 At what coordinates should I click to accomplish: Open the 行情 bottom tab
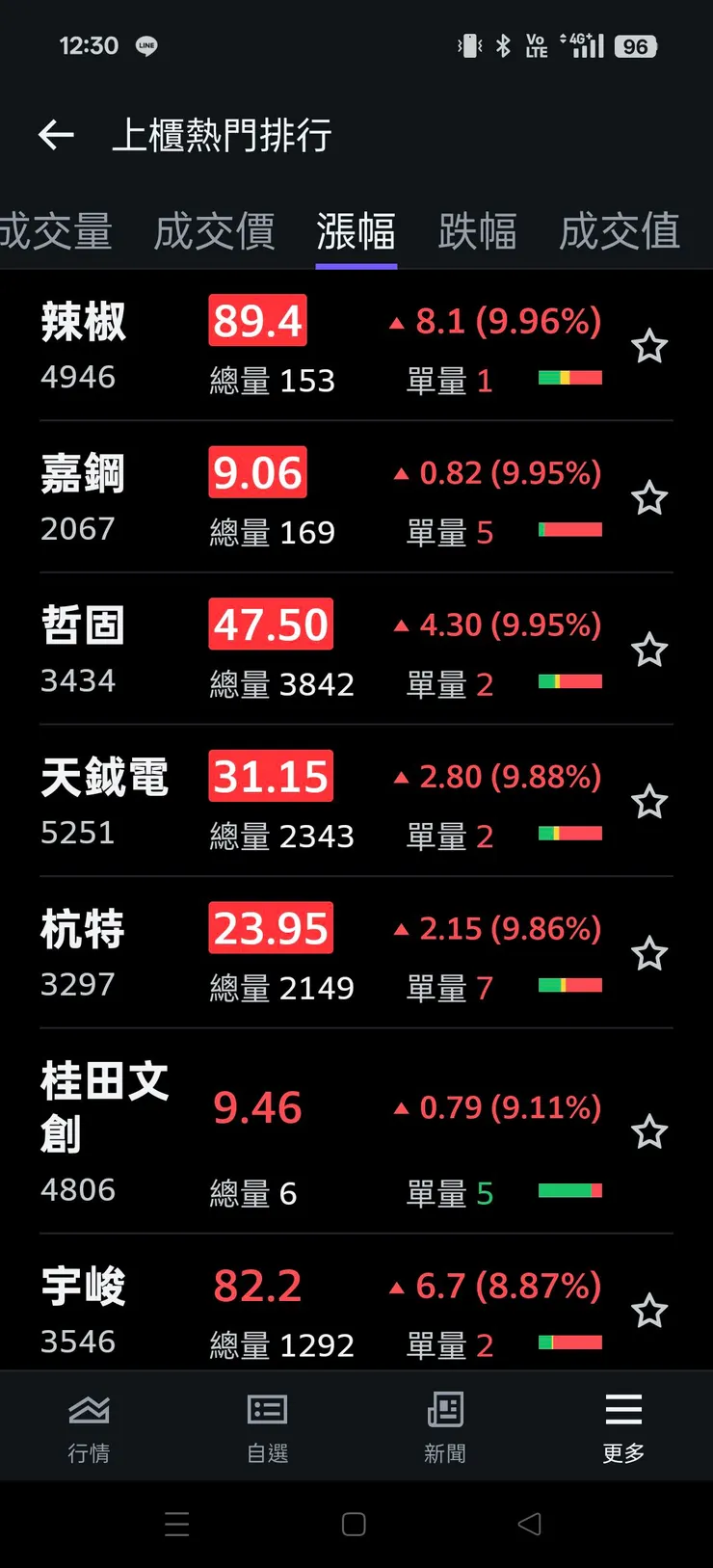click(89, 1427)
